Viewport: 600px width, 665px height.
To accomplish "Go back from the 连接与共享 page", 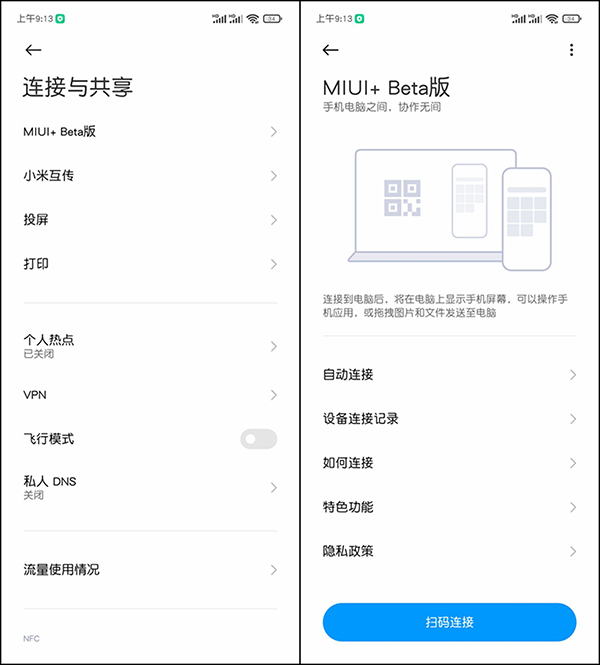I will [33, 50].
